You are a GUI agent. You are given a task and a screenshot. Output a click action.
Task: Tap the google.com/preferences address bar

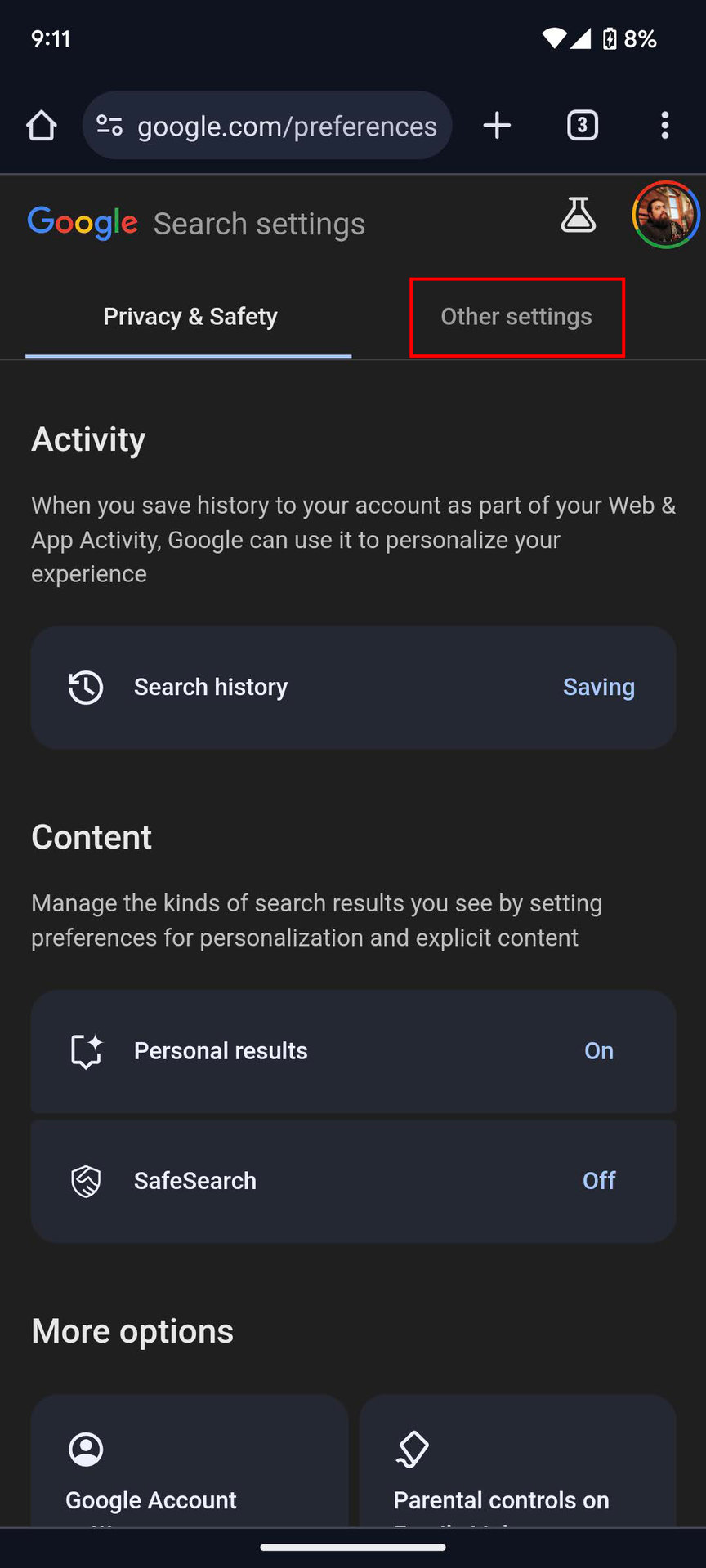(x=286, y=126)
